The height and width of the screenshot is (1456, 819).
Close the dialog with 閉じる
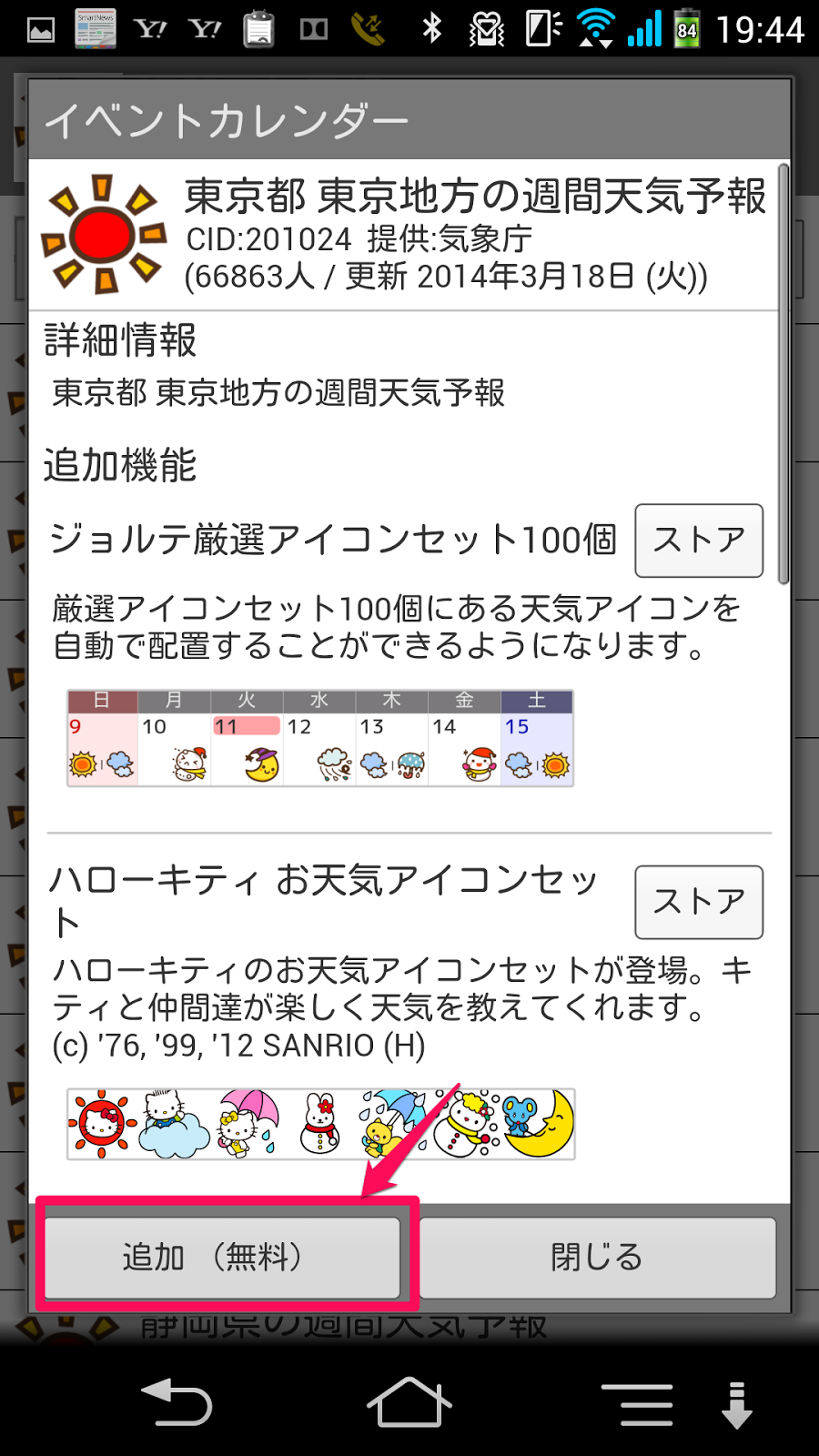pyautogui.click(x=597, y=1258)
